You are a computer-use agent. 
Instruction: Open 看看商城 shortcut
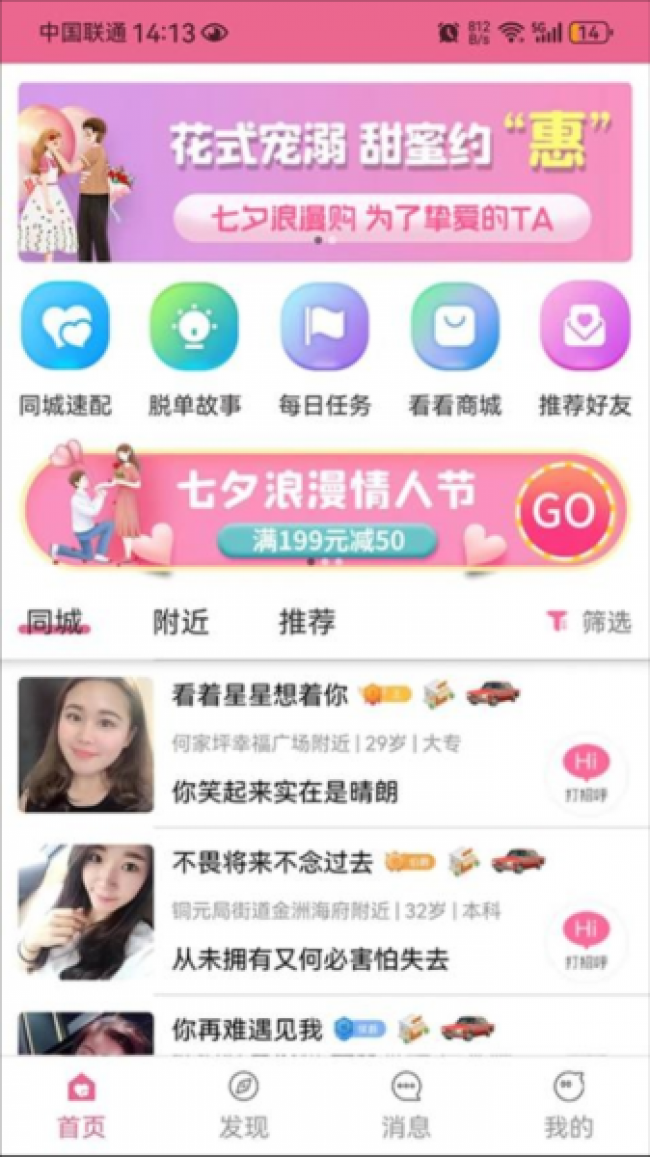(x=455, y=326)
